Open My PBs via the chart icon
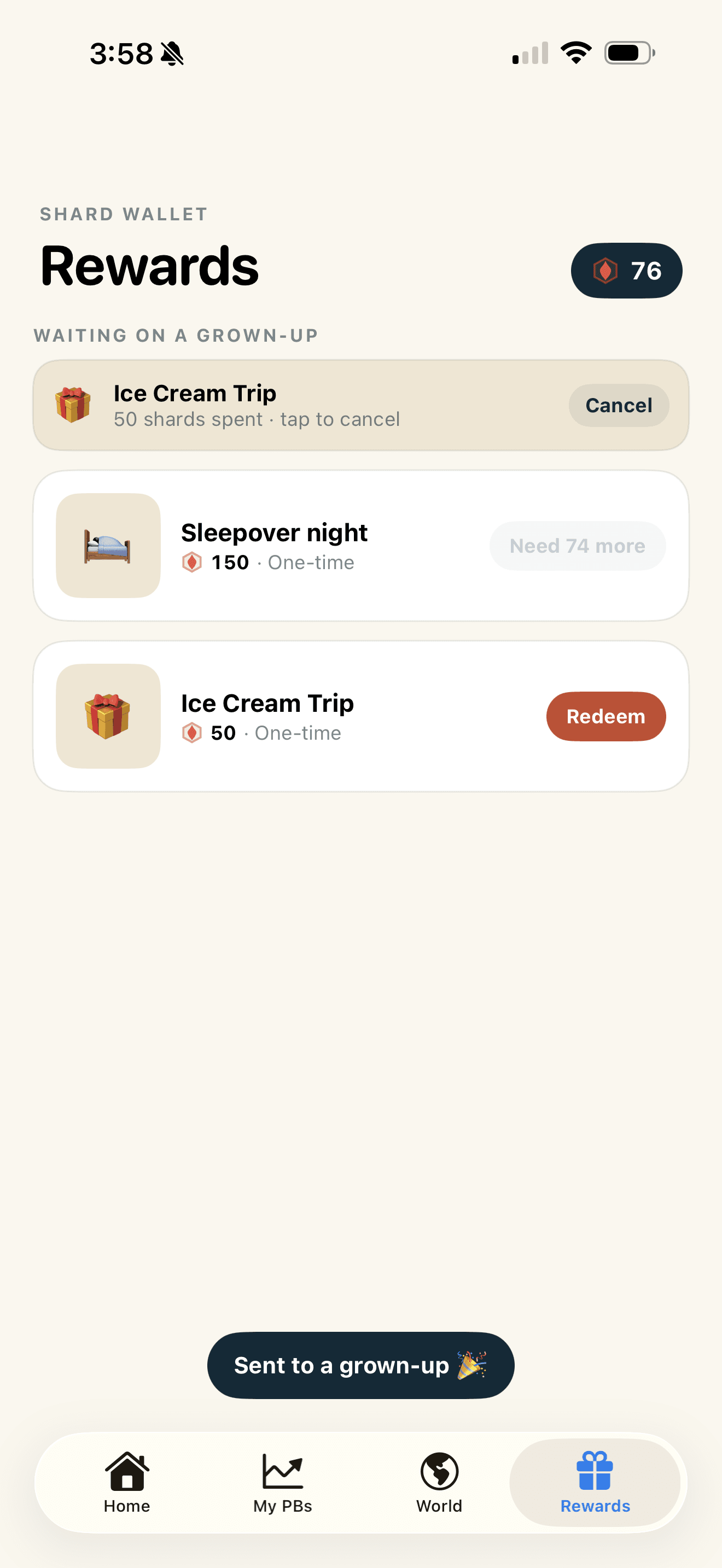Viewport: 722px width, 1568px height. (x=282, y=1472)
